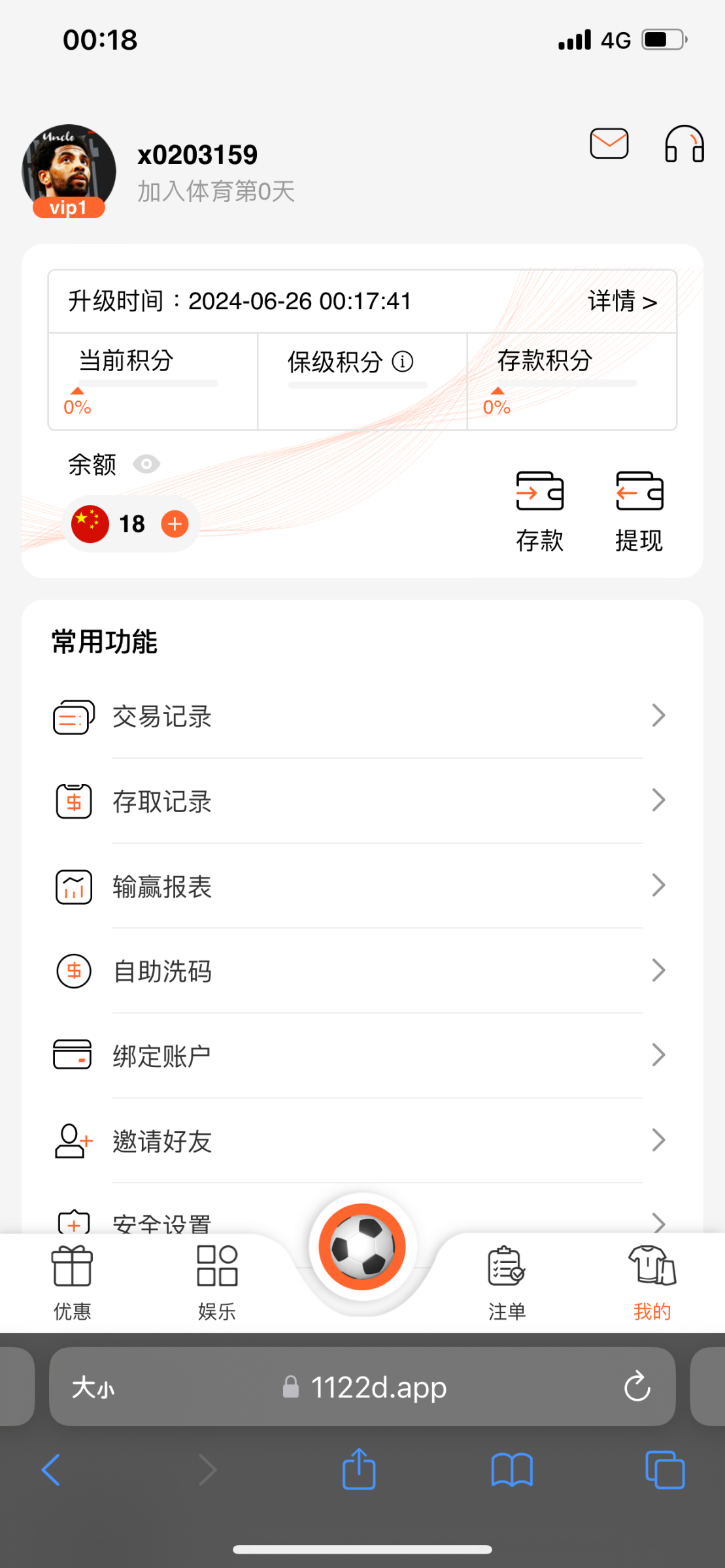
Task: Contact customer service via headset icon
Action: pos(684,144)
